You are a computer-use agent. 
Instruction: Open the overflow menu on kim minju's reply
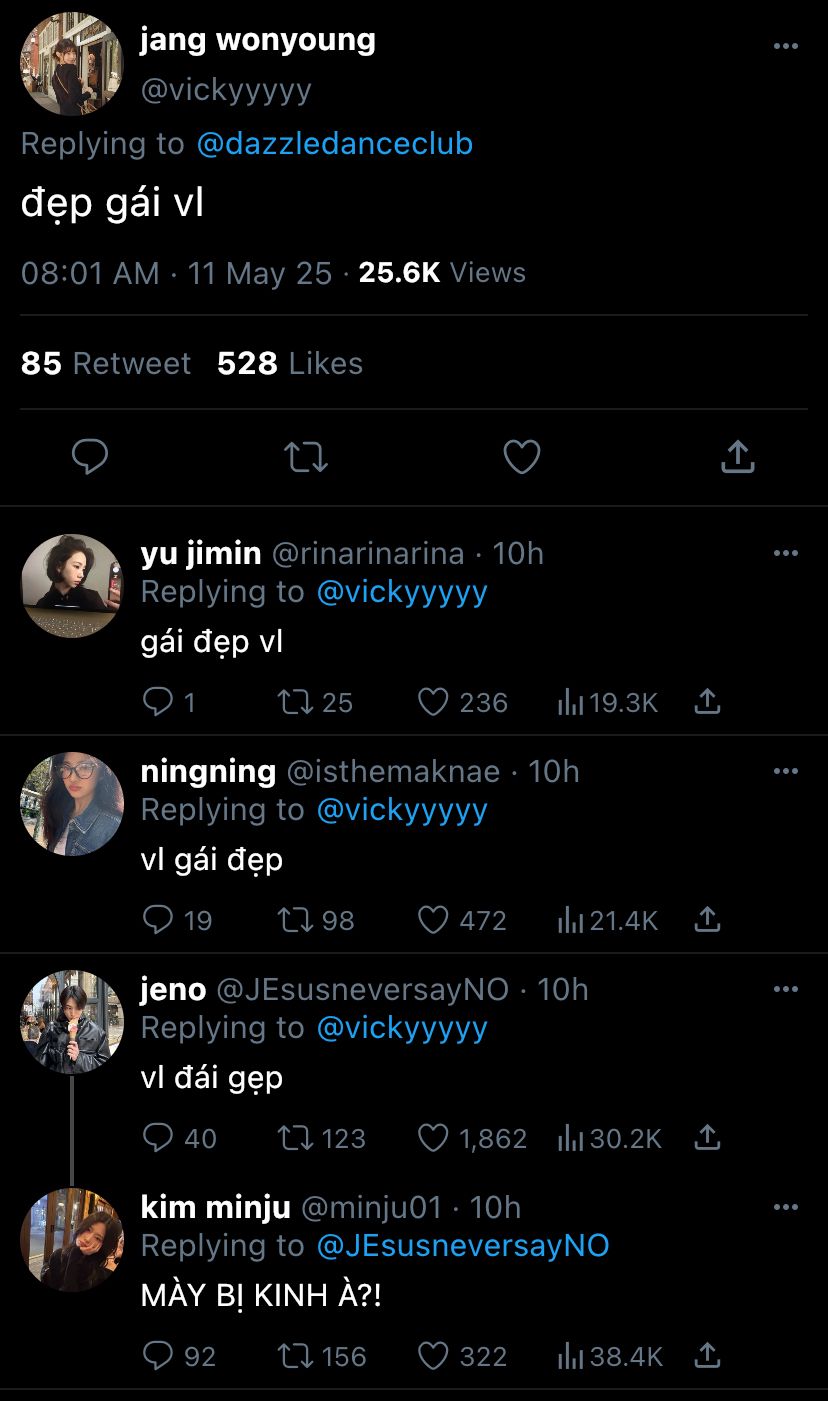pos(786,1207)
